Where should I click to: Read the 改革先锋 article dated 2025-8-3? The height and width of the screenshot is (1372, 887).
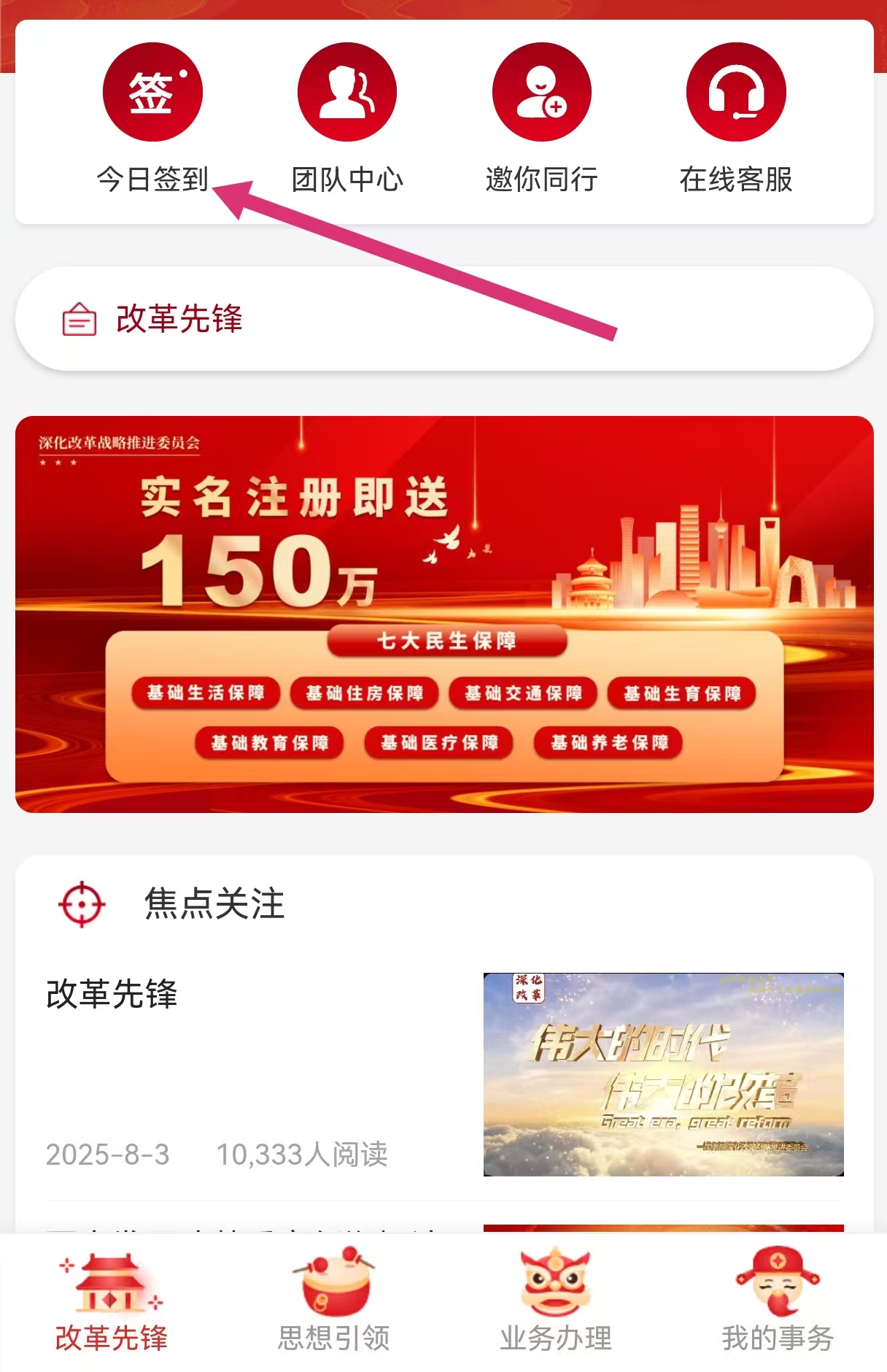point(443,1073)
